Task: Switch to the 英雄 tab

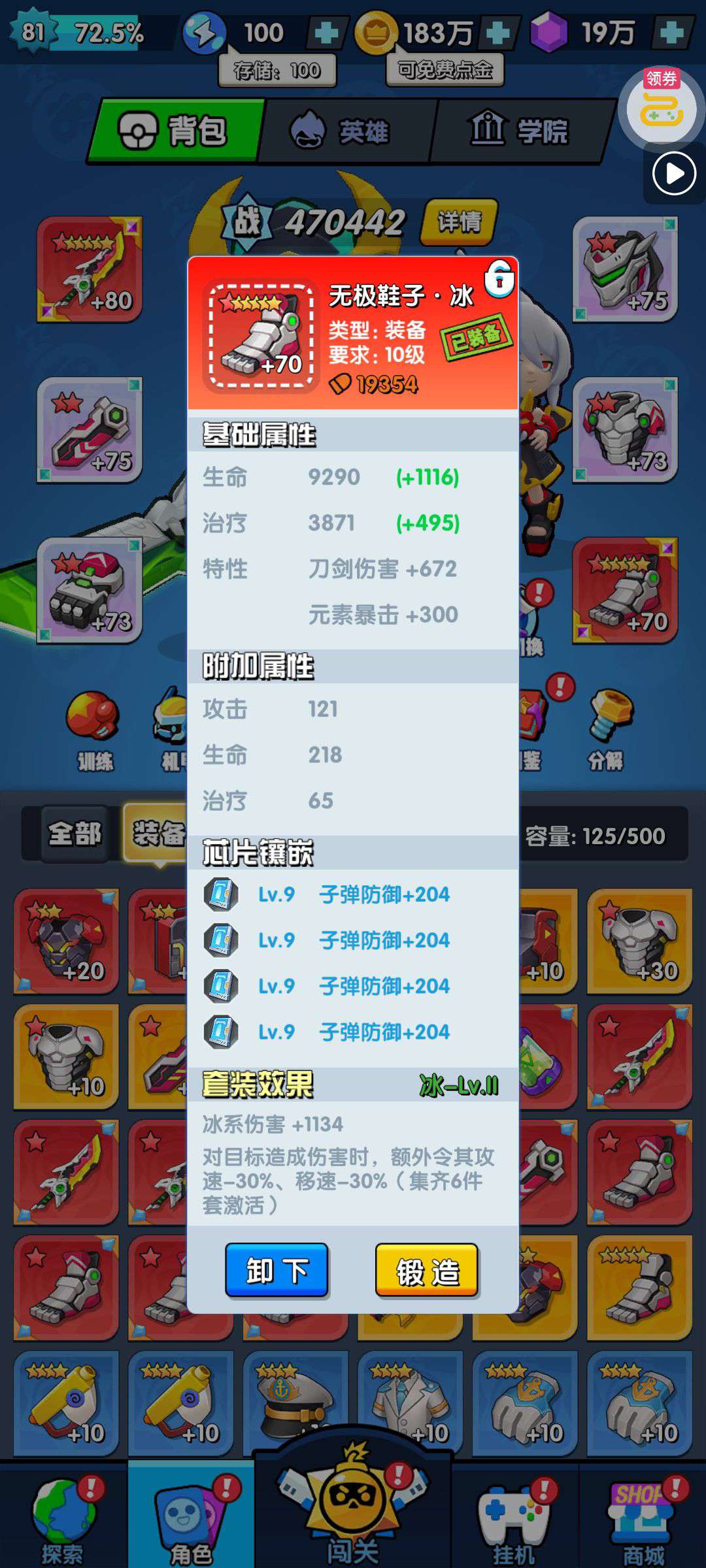Action: click(346, 131)
